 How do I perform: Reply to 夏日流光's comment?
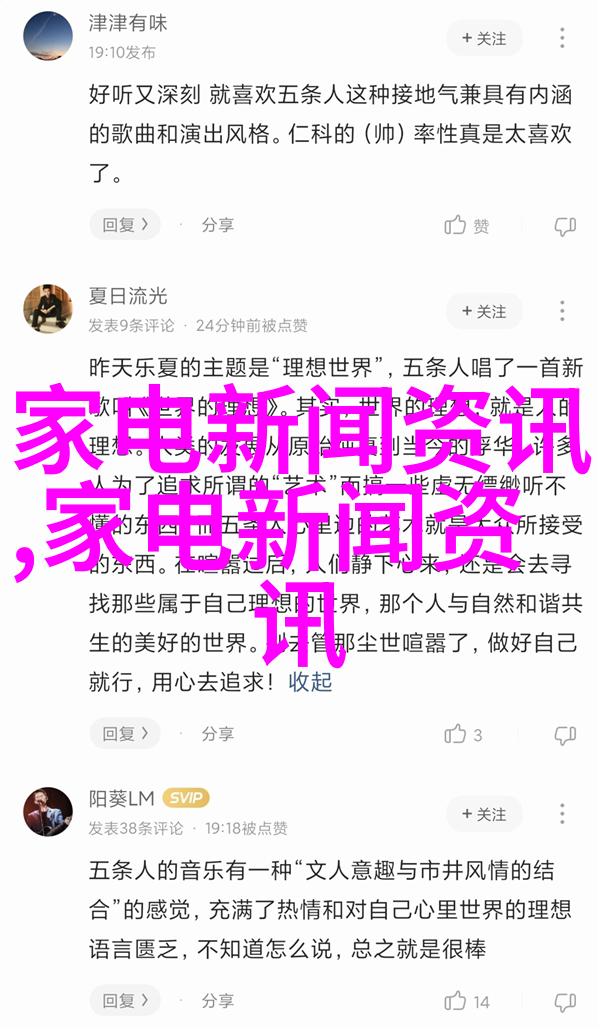tap(125, 734)
